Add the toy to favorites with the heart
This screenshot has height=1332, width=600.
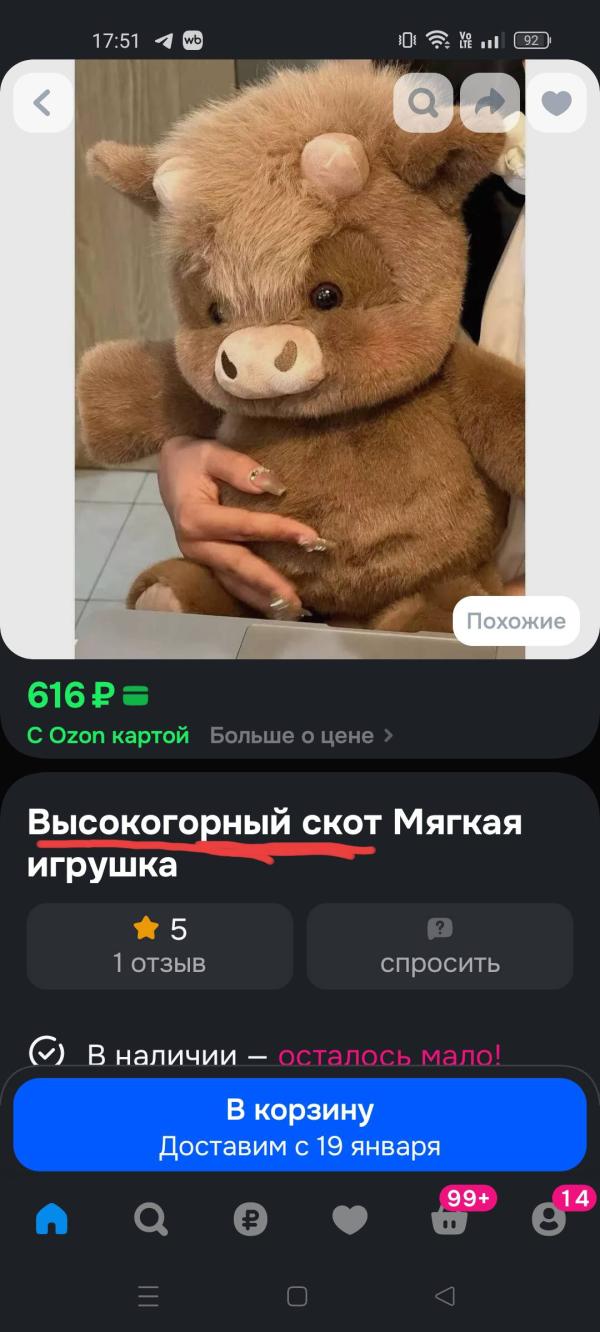pyautogui.click(x=556, y=103)
